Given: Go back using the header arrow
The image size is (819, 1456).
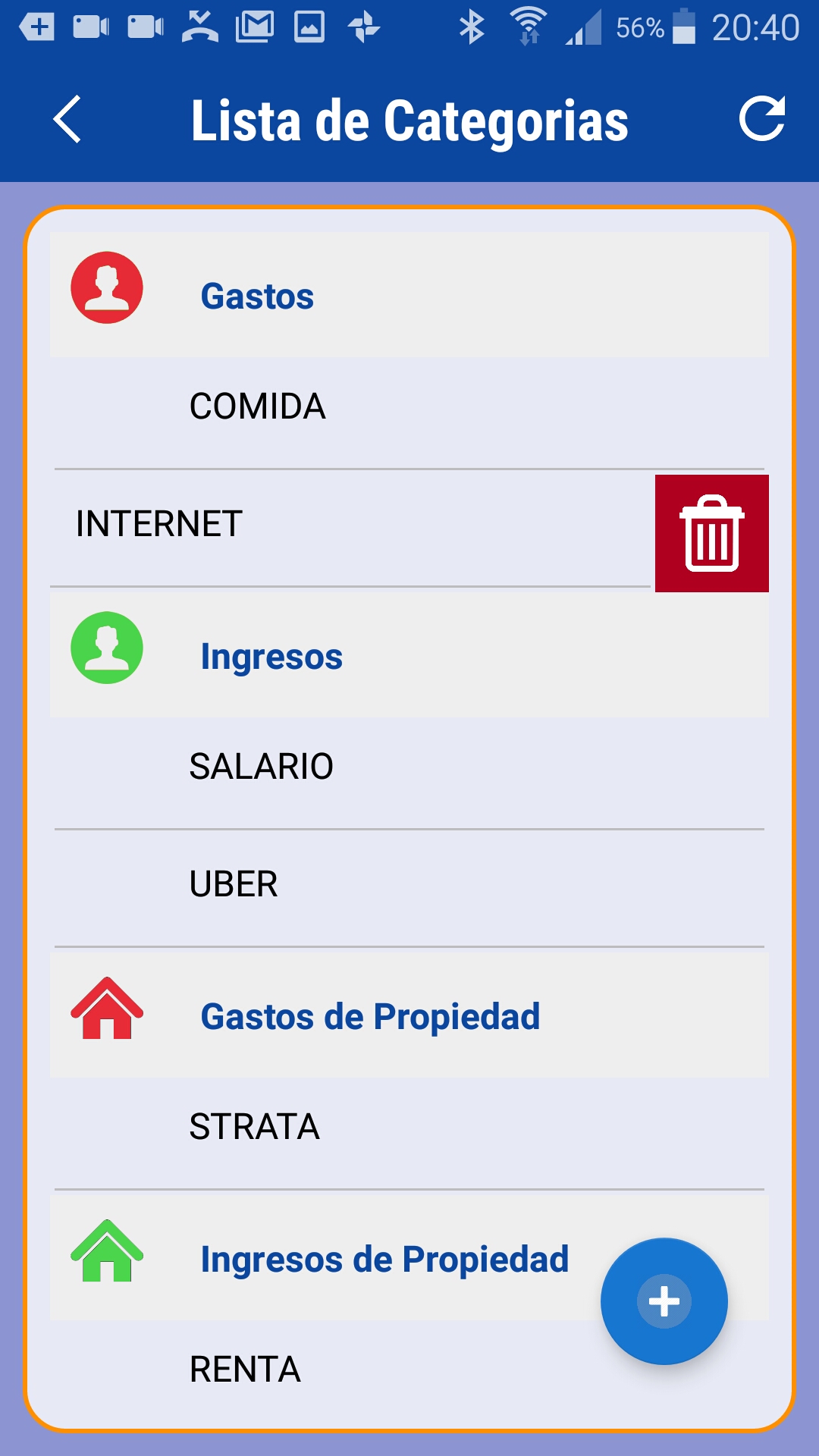Looking at the screenshot, I should pos(67,120).
